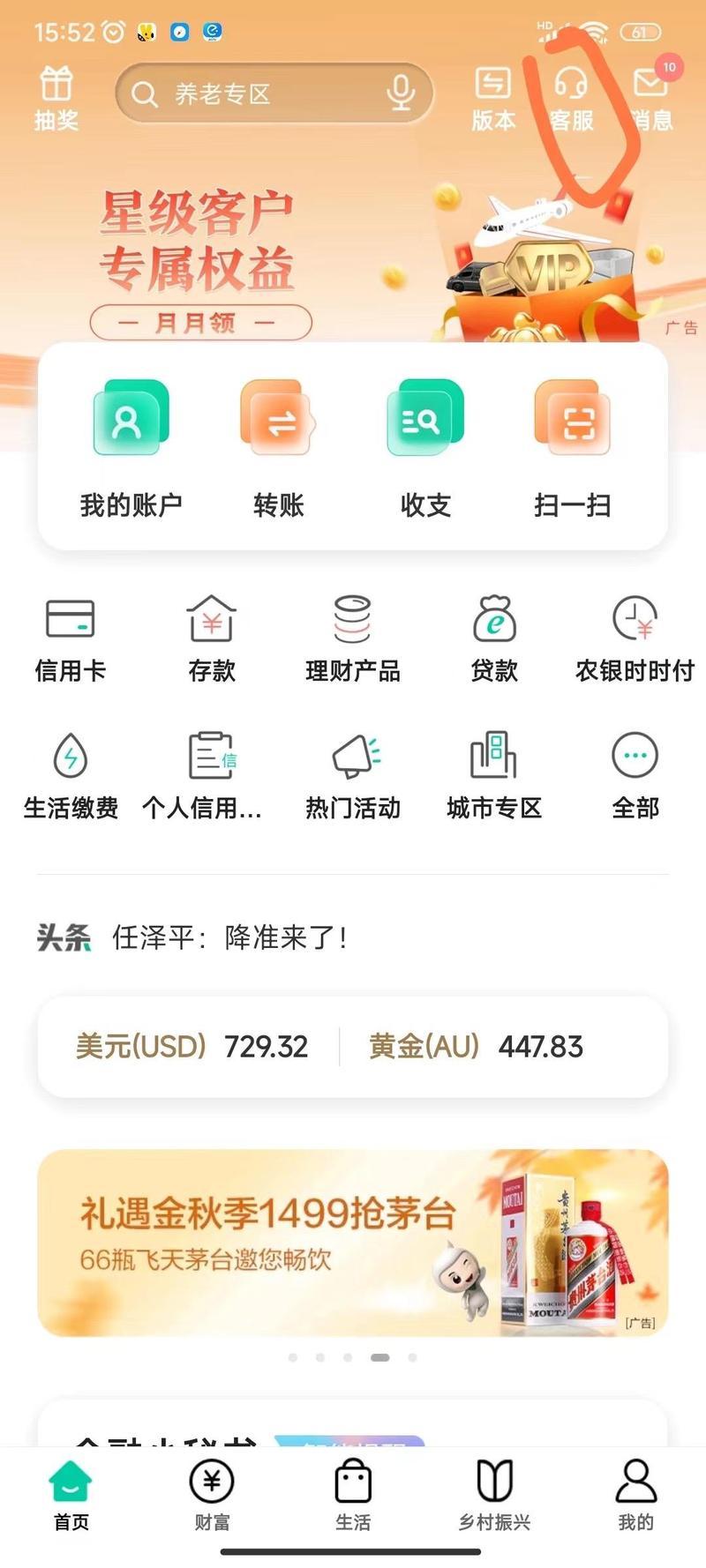Start voice search with the microphone
Viewport: 706px width, 1568px height.
click(401, 93)
